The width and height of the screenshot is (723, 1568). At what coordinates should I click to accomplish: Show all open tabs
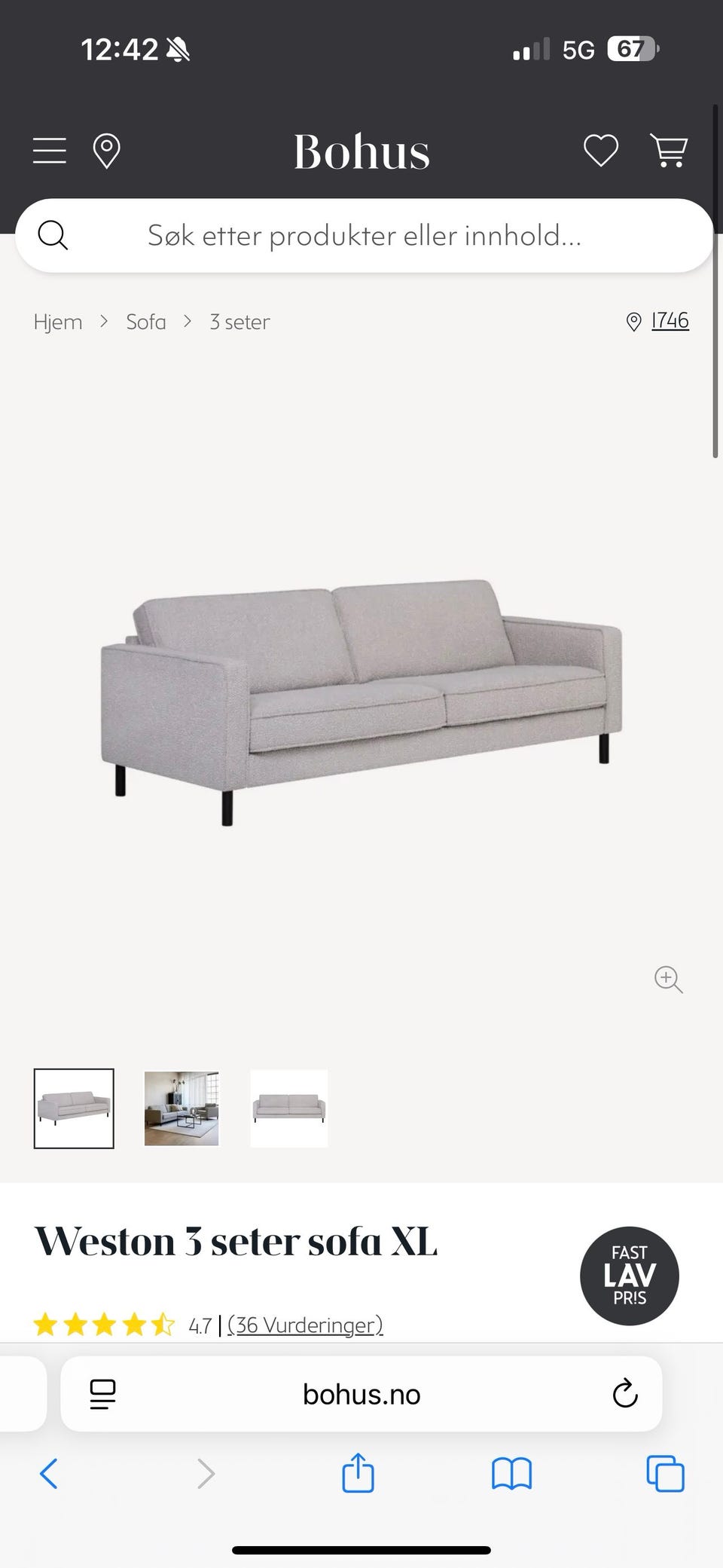(665, 1474)
